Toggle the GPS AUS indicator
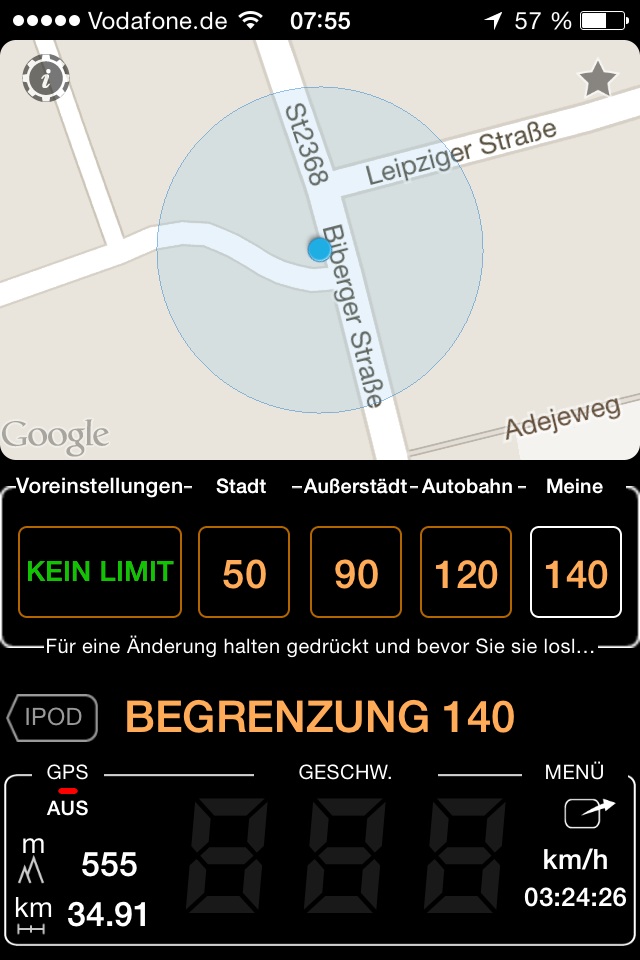Image resolution: width=640 pixels, height=960 pixels. [68, 800]
